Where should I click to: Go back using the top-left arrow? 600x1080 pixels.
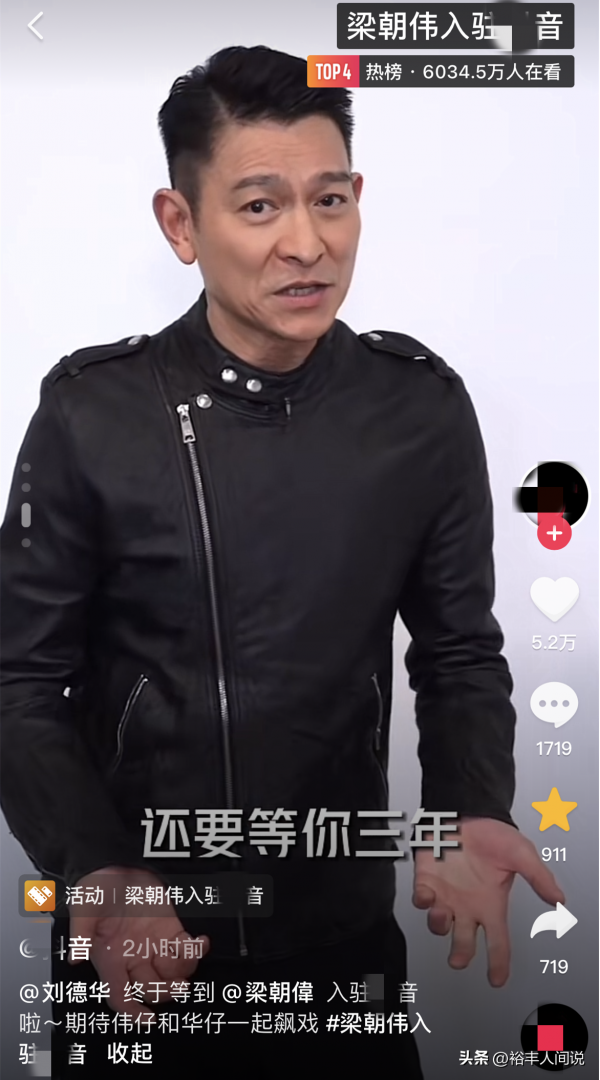click(36, 27)
